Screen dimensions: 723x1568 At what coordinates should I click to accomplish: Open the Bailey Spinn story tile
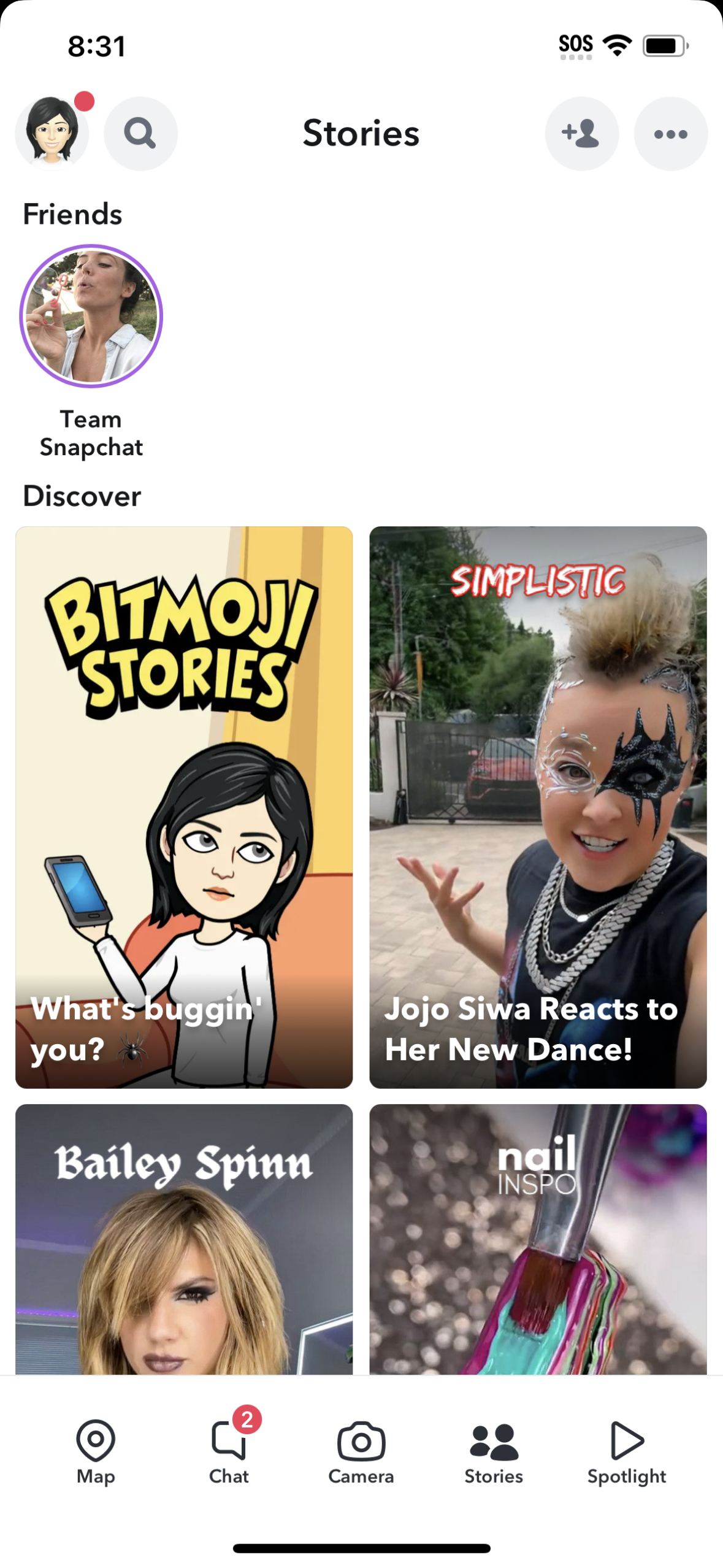point(184,1238)
